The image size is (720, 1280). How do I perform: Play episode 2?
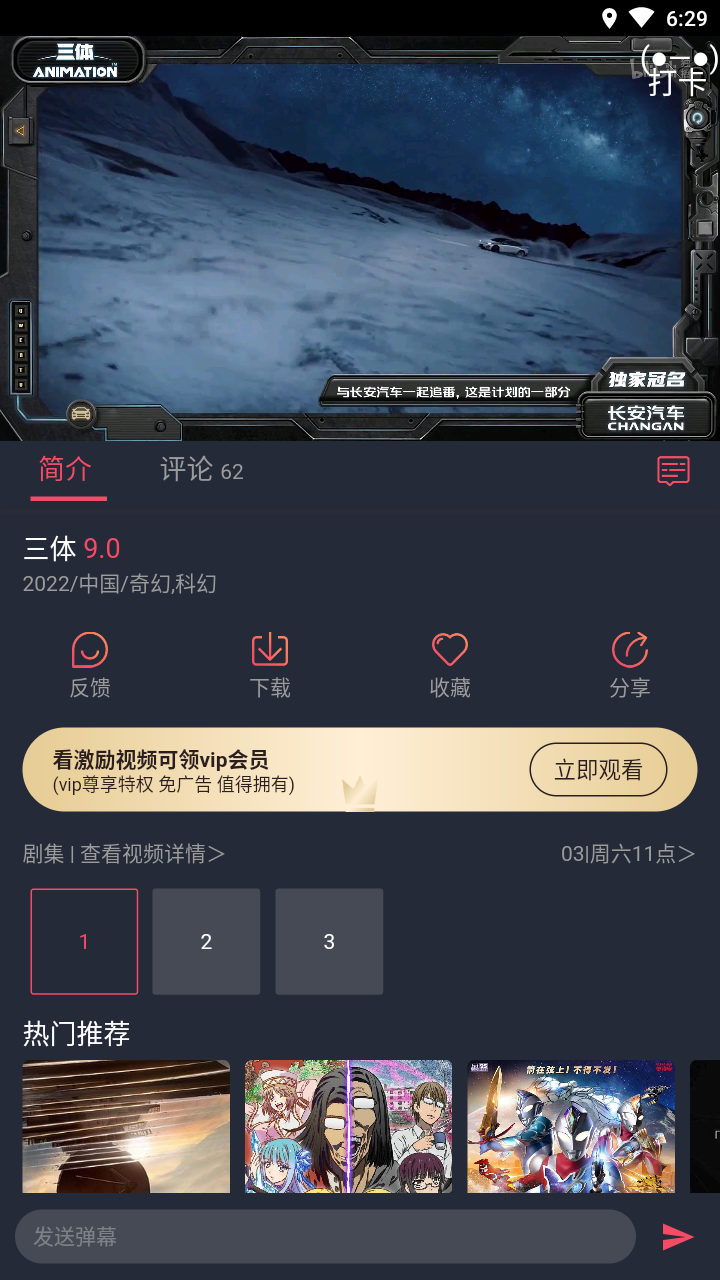(x=206, y=941)
